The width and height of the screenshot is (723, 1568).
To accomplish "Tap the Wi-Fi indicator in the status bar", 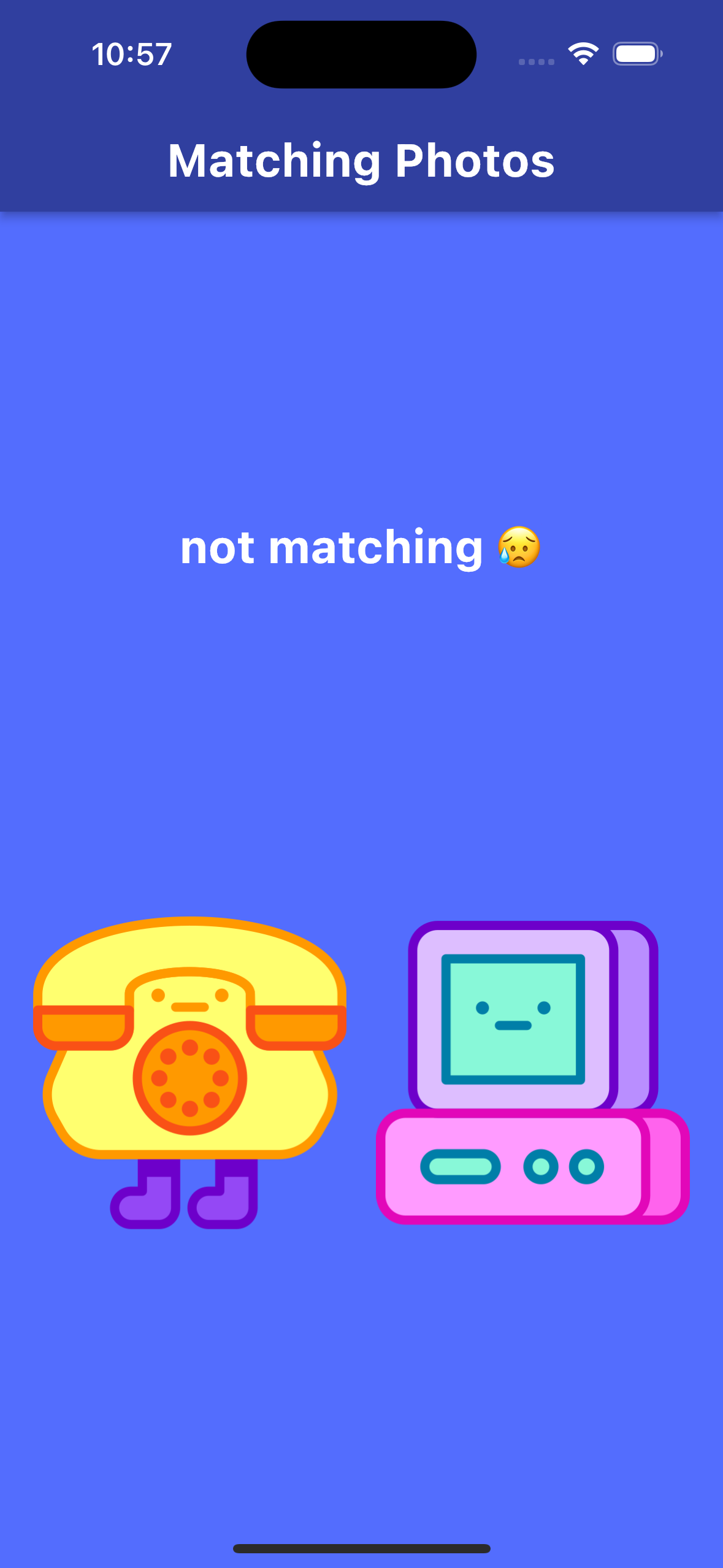I will click(x=583, y=54).
